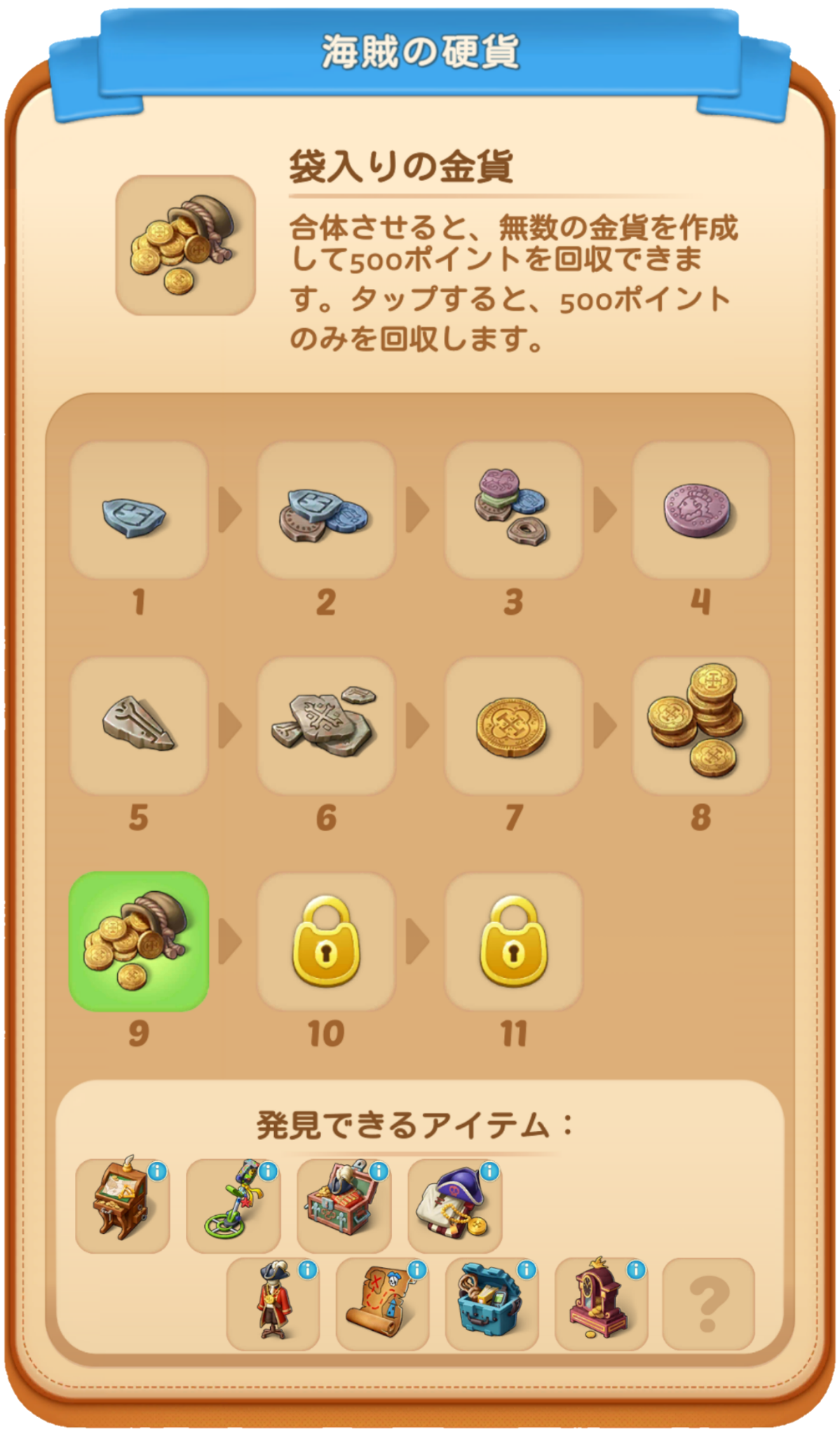Select the level 5 stone fragment

[x=139, y=726]
